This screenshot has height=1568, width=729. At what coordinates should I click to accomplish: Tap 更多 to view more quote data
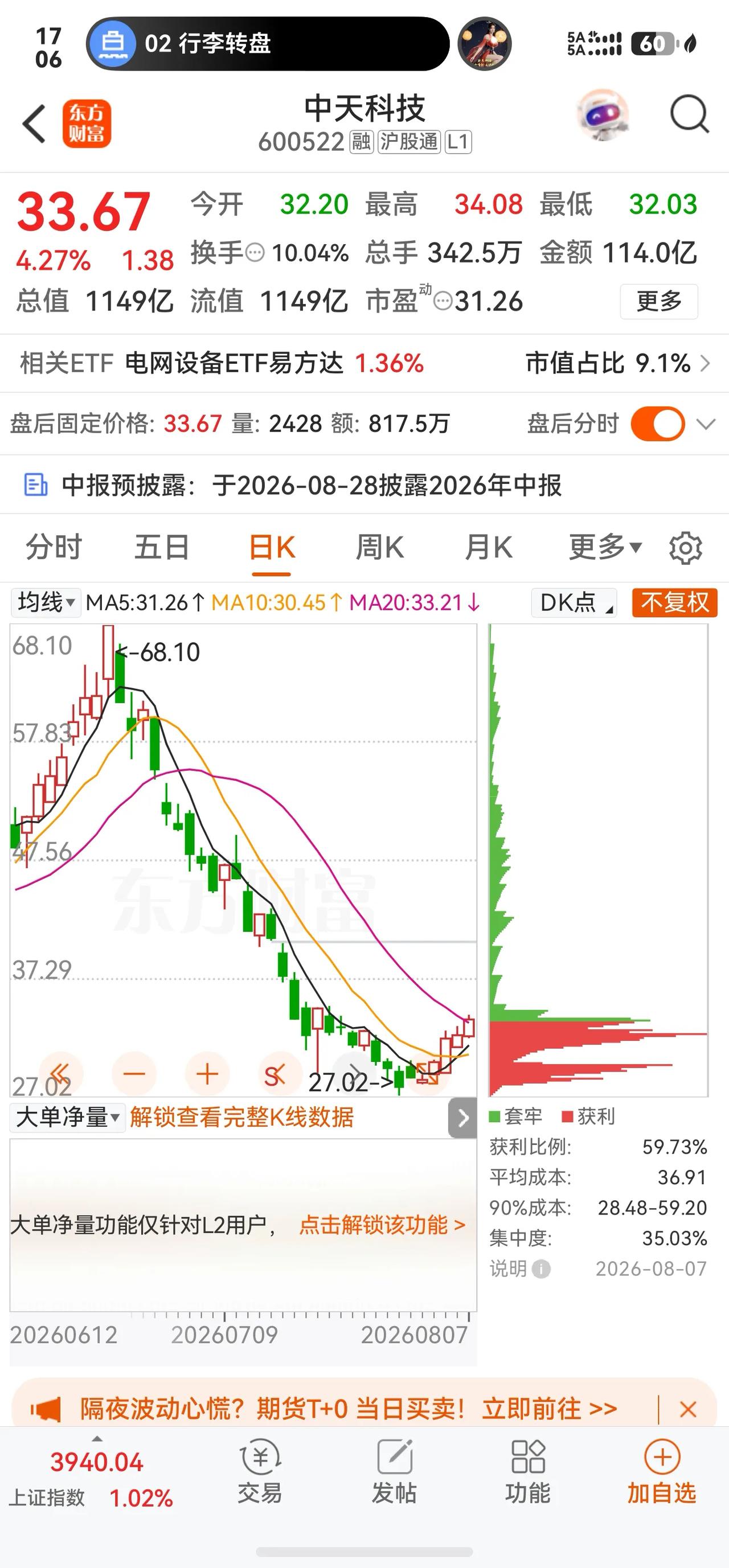coord(658,301)
